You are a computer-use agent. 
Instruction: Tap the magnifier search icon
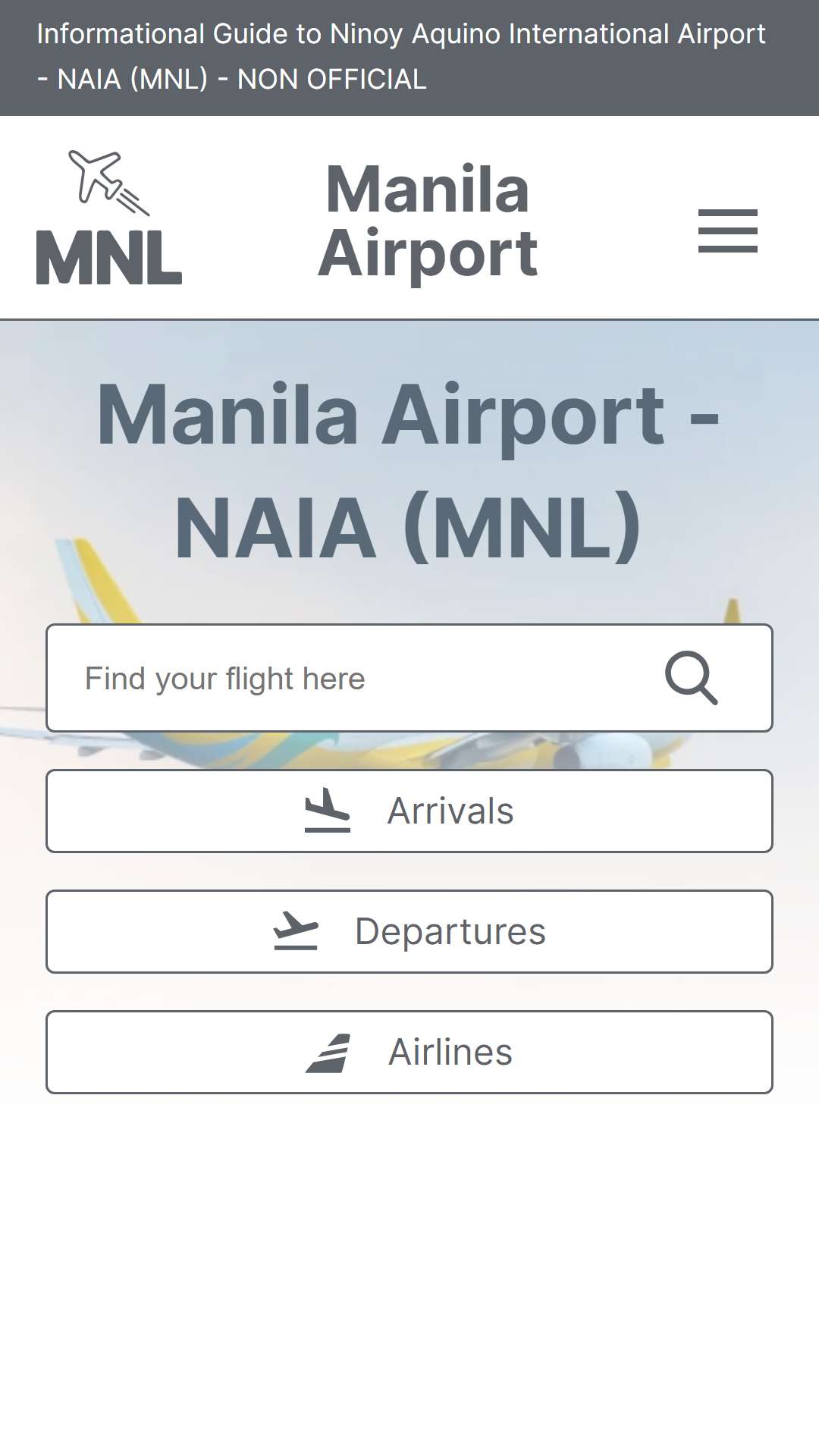click(691, 678)
